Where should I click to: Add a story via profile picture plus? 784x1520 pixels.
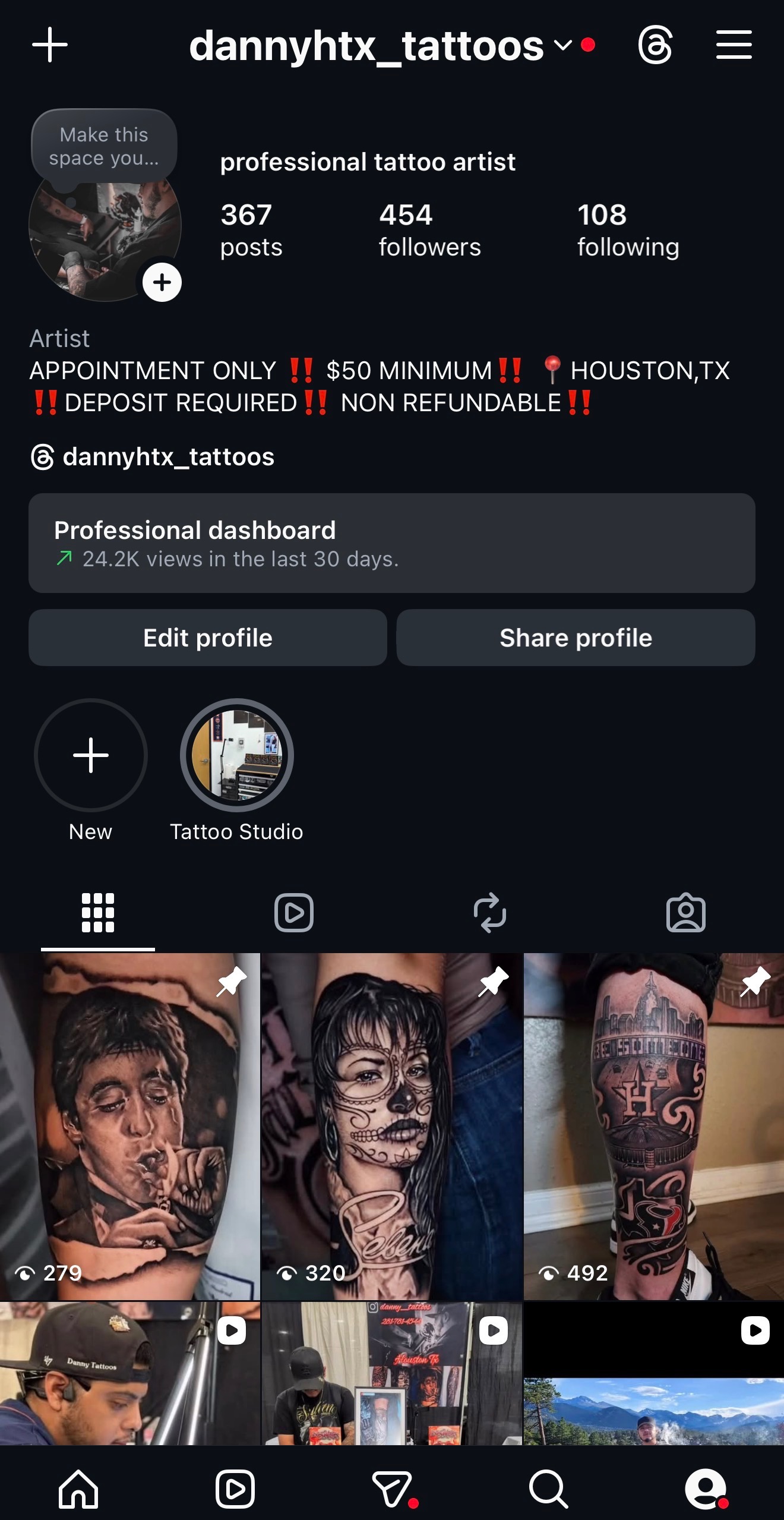(x=162, y=282)
